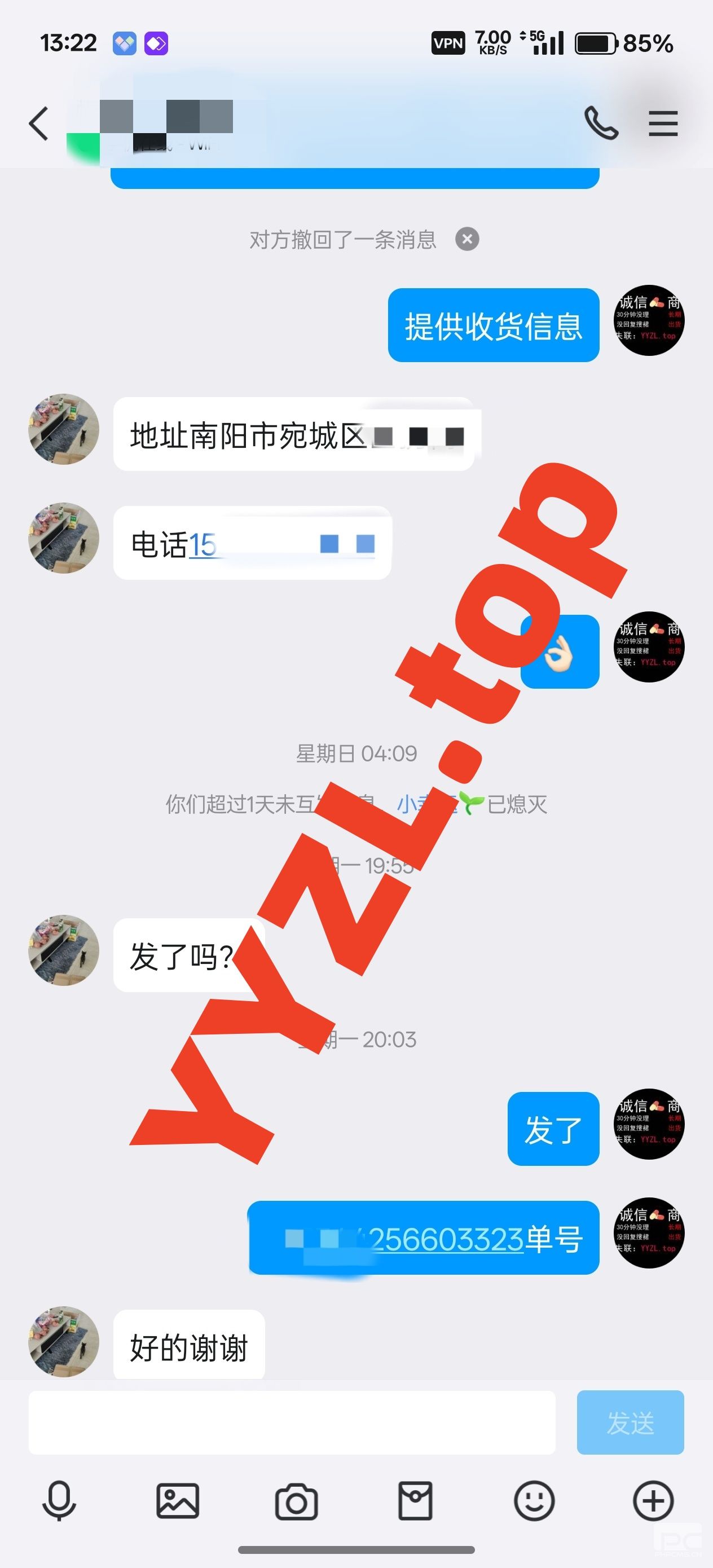Go back from this chat
This screenshot has width=713, height=1568.
click(39, 124)
